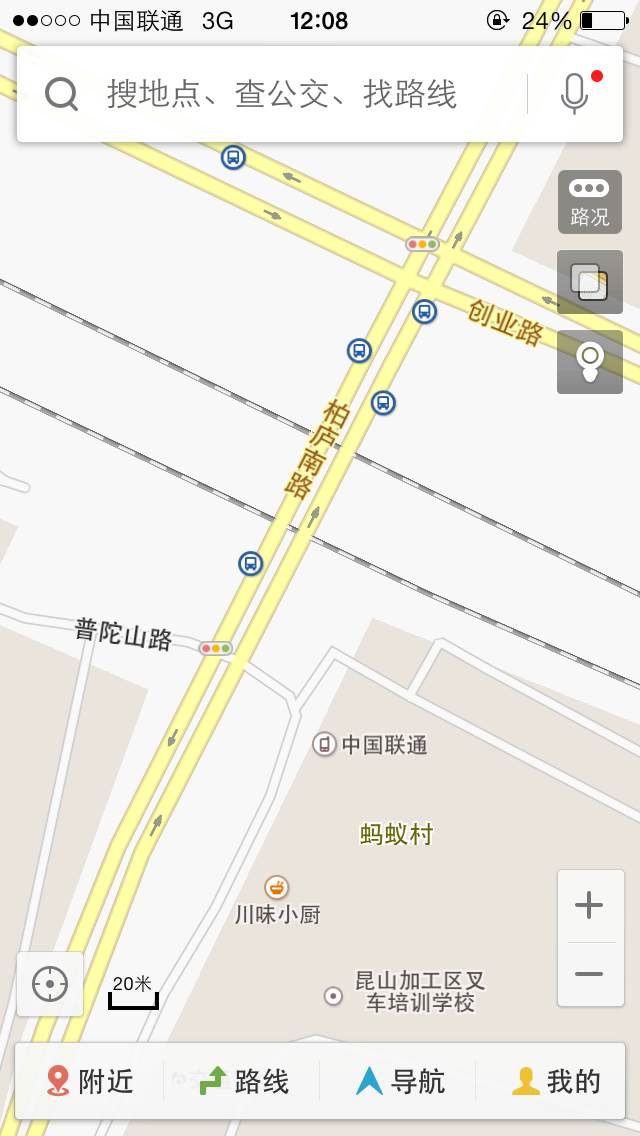
Task: Tap the bus stop icon near 创业路
Action: click(425, 312)
